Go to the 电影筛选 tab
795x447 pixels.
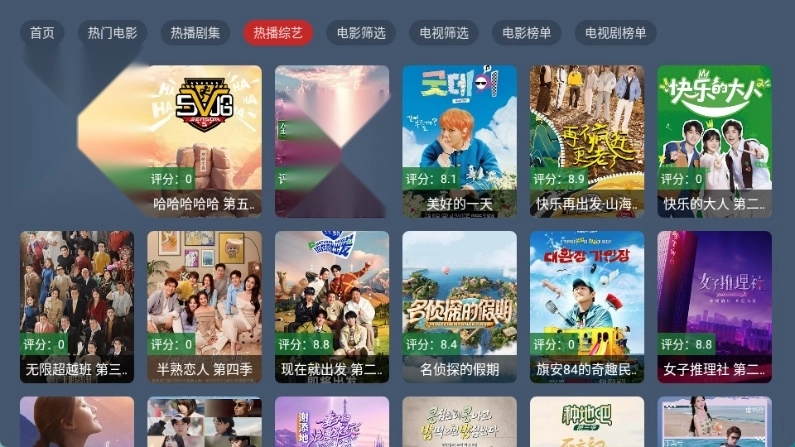coord(361,33)
